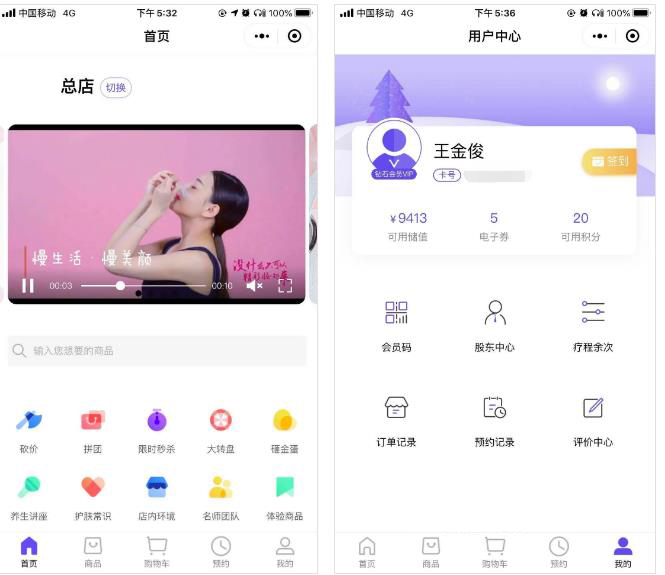The width and height of the screenshot is (665, 575).
Task: Tap the 切换 store switch button
Action: (x=116, y=87)
